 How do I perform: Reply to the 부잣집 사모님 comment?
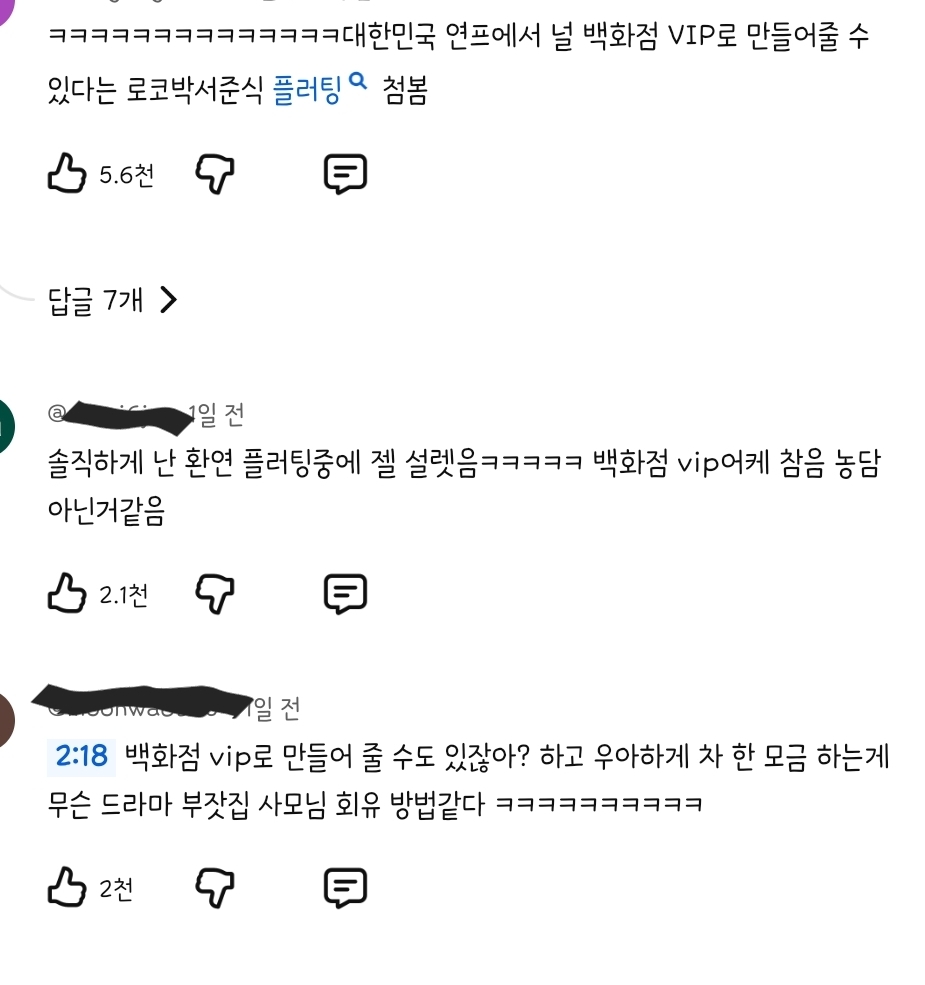(345, 888)
